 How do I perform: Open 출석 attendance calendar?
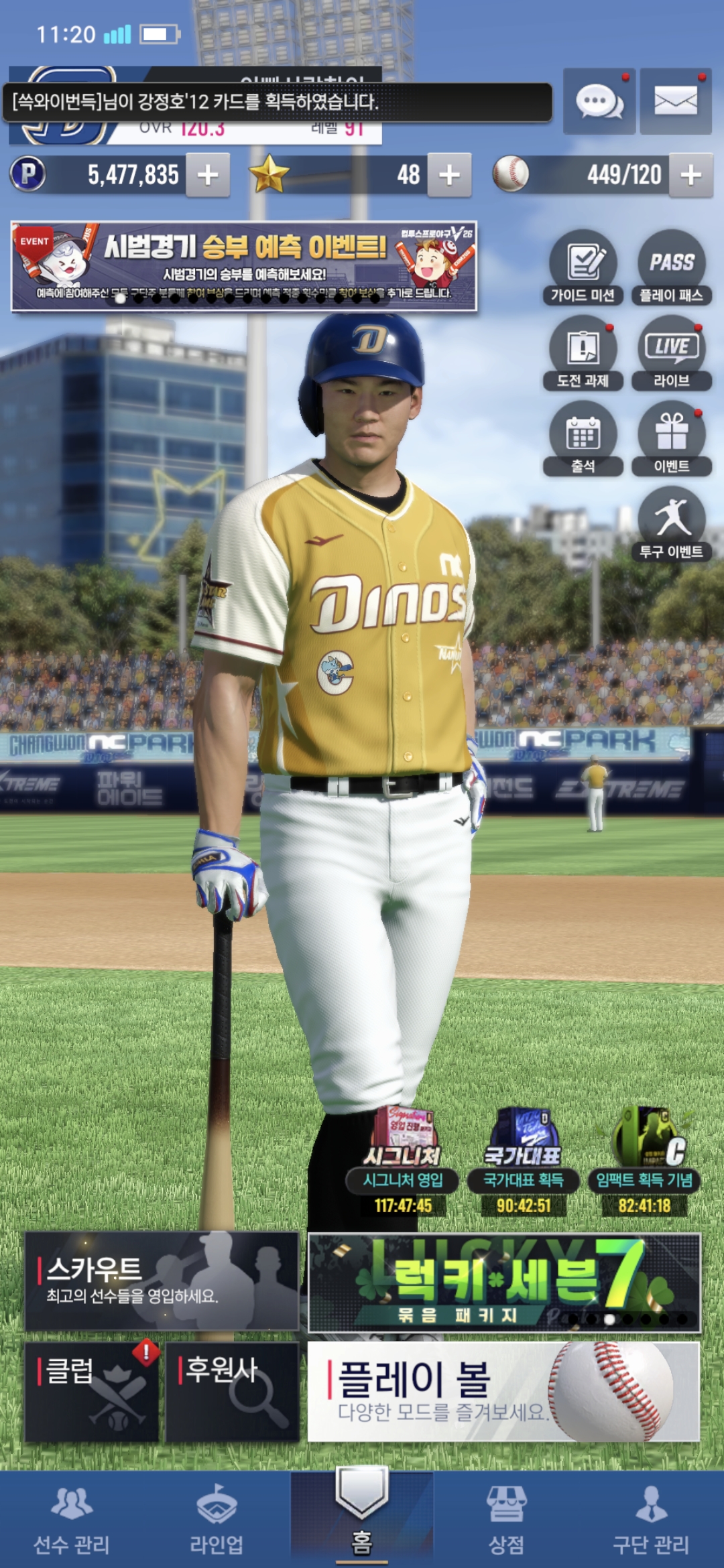click(x=583, y=438)
